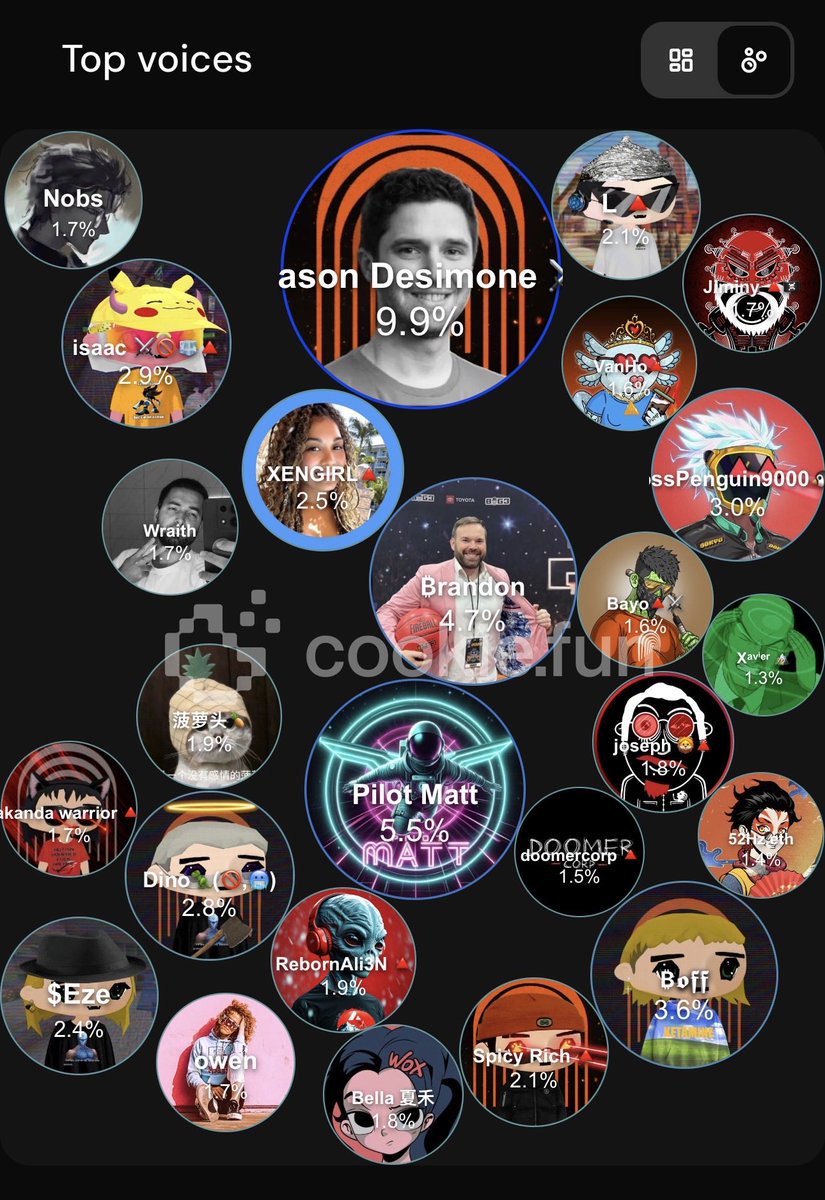The width and height of the screenshot is (825, 1200).
Task: Select the bubble view layout
Action: tap(753, 60)
